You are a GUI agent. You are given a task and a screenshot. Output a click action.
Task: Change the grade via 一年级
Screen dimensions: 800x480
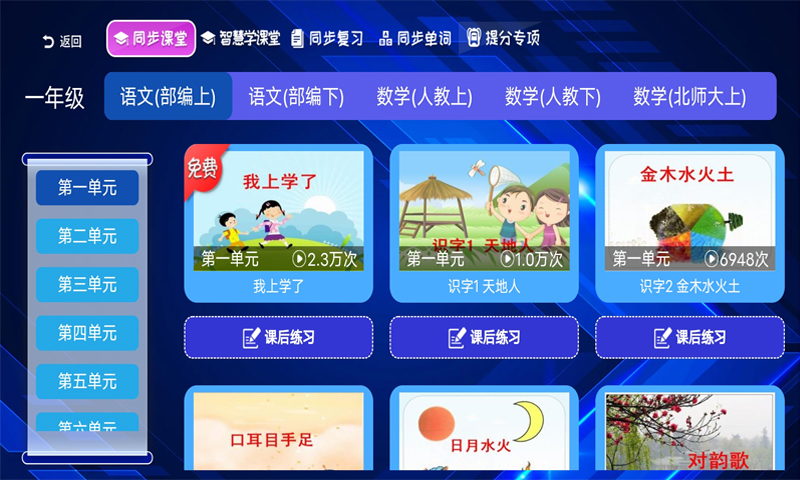click(x=55, y=98)
